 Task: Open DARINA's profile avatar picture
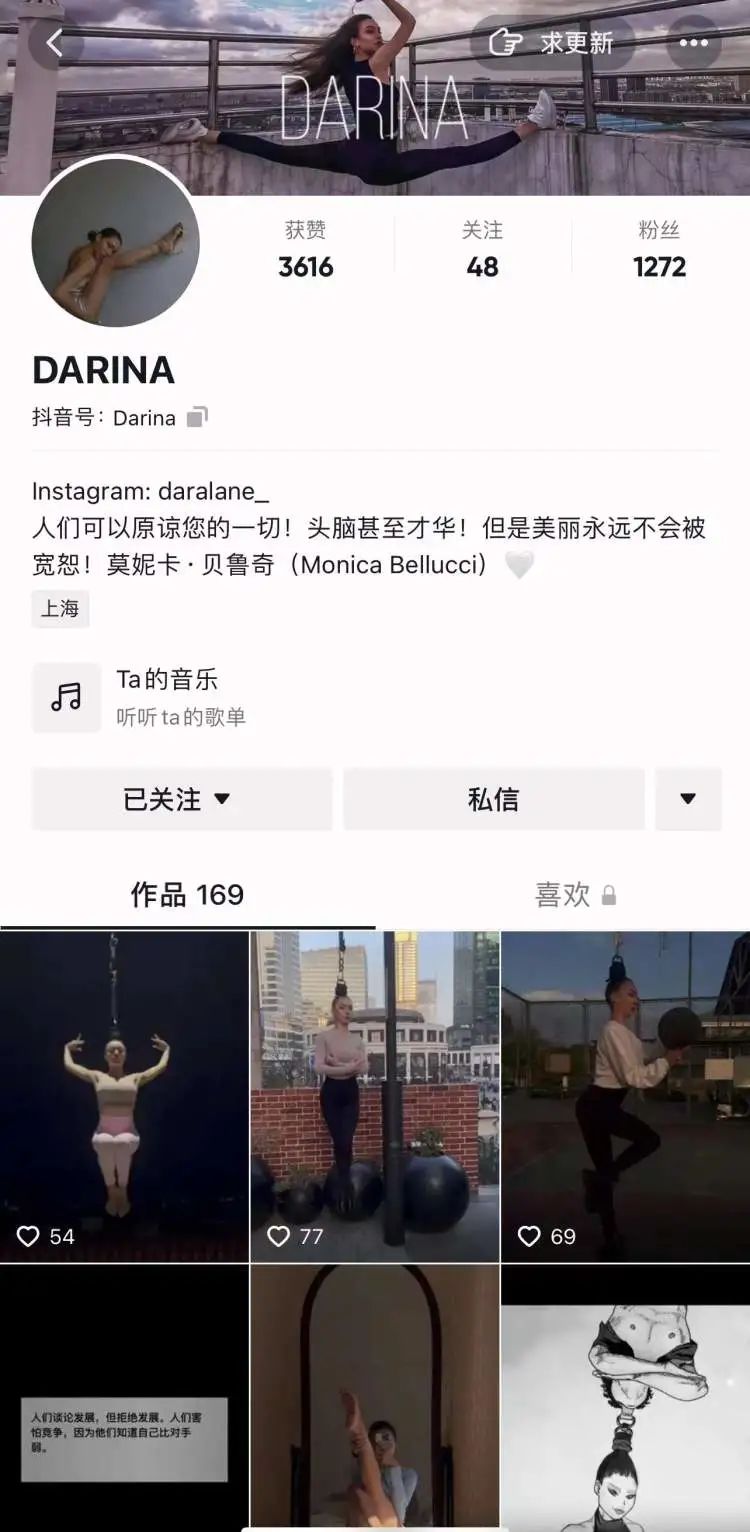pos(116,243)
